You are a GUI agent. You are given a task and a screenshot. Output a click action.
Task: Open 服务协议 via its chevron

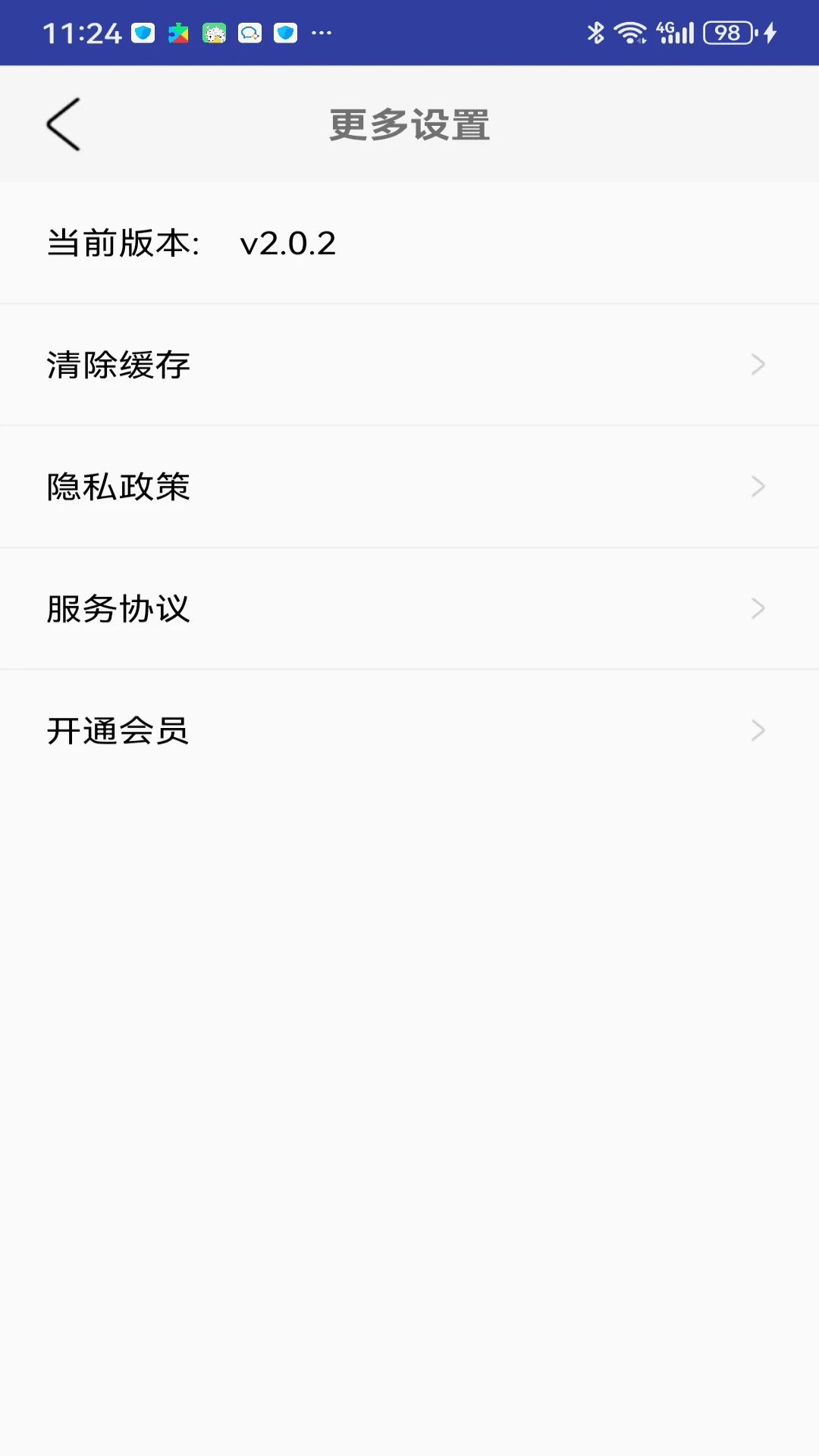click(758, 608)
